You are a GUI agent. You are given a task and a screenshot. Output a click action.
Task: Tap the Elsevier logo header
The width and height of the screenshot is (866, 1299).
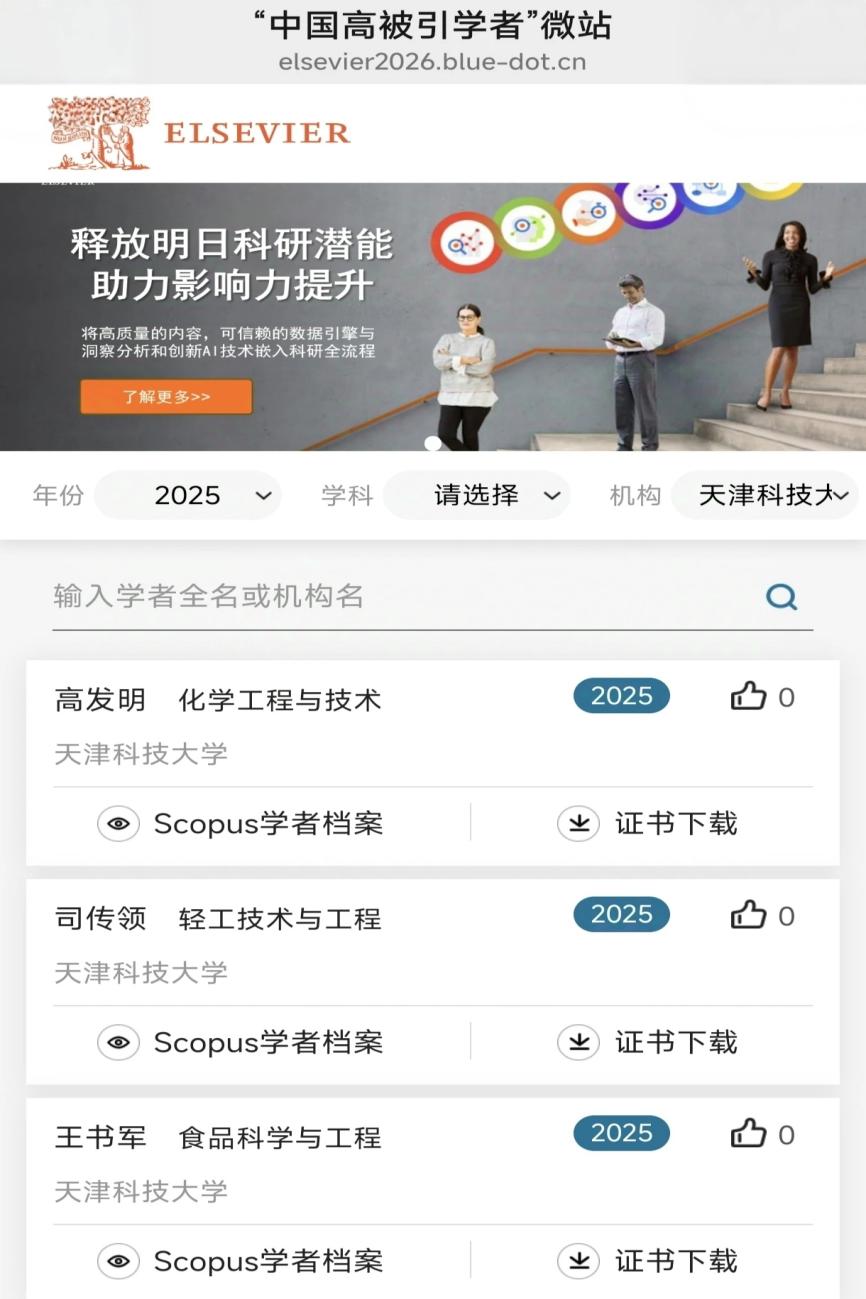point(199,133)
